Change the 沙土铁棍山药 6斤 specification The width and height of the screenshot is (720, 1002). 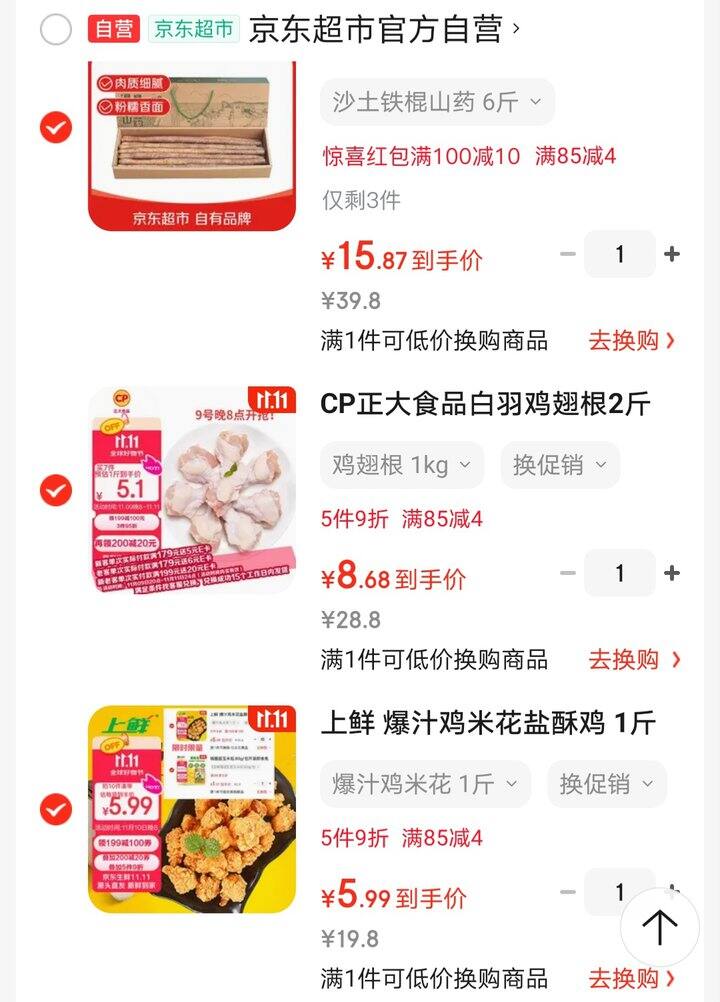[x=437, y=102]
